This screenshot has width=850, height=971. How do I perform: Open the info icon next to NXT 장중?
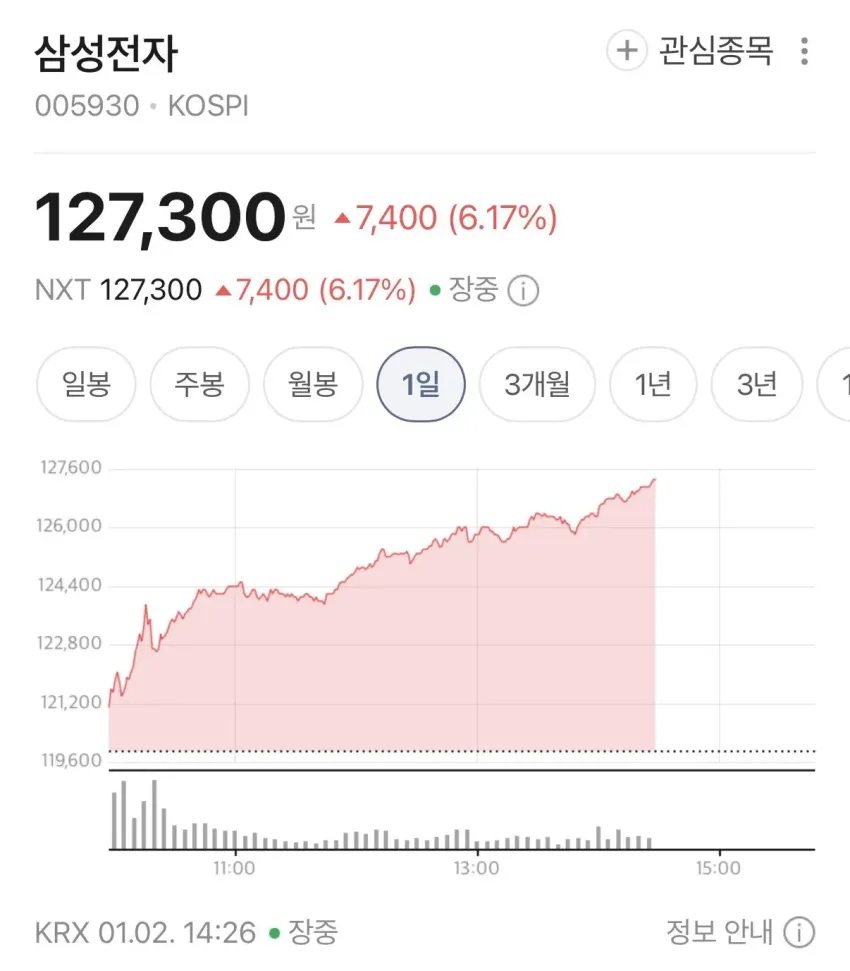pyautogui.click(x=523, y=291)
